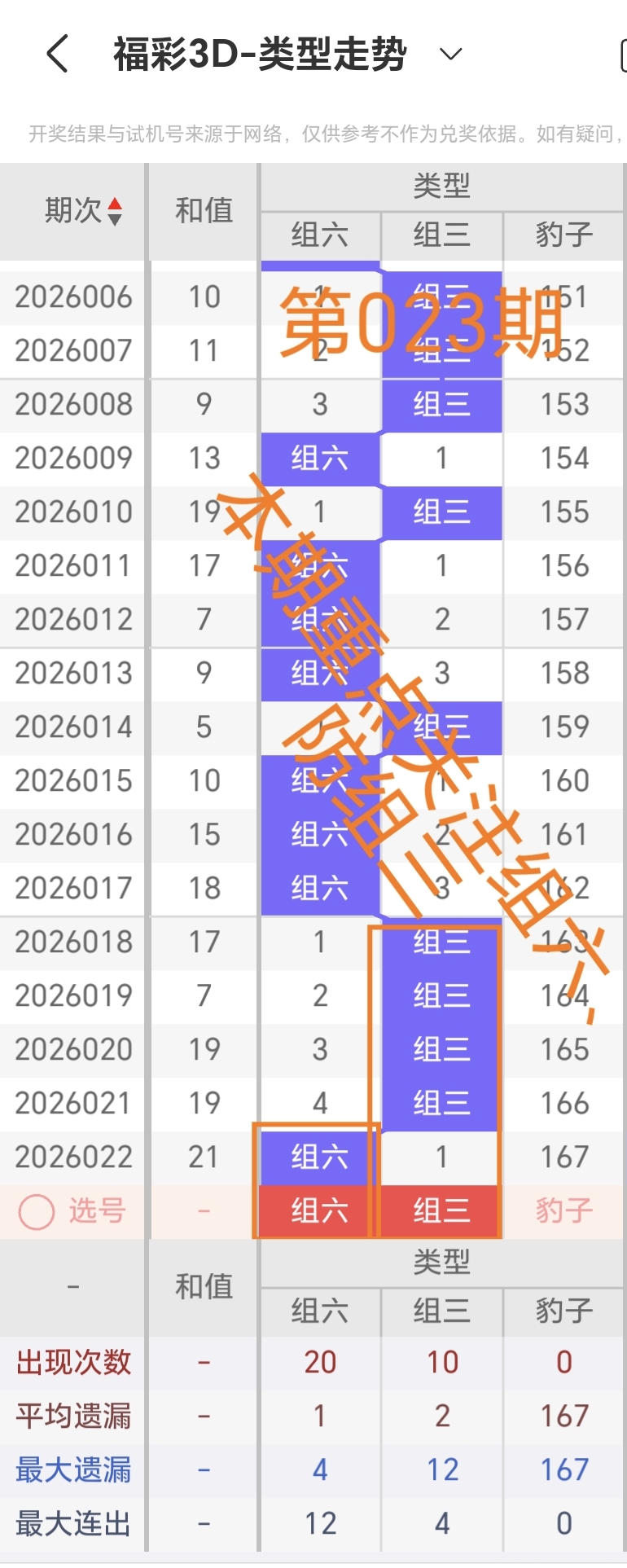
Task: Select 组三 in the 选号 row
Action: [441, 1211]
